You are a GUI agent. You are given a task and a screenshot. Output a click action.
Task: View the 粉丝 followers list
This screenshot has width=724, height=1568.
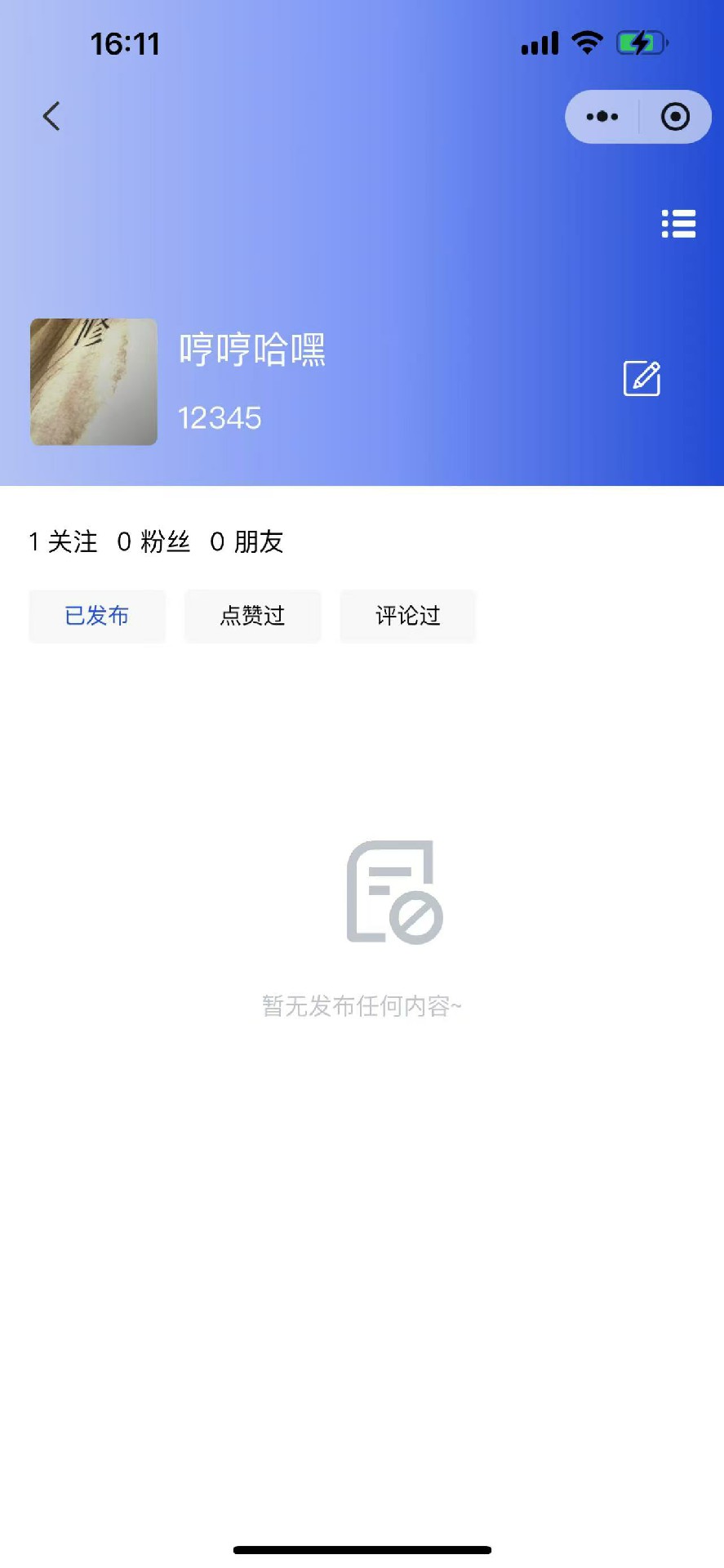point(154,541)
